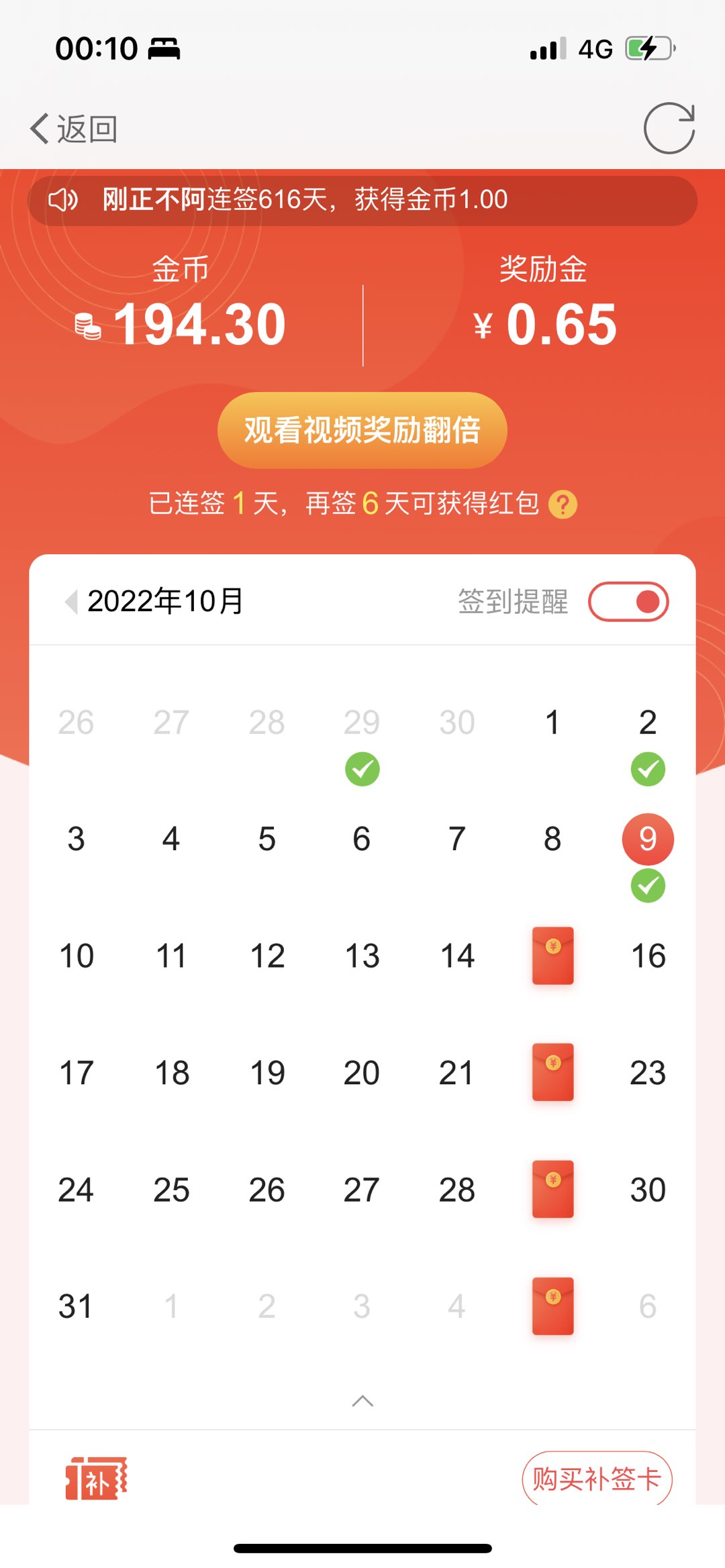
Task: Tap 购买补签卡 button
Action: tap(597, 1479)
